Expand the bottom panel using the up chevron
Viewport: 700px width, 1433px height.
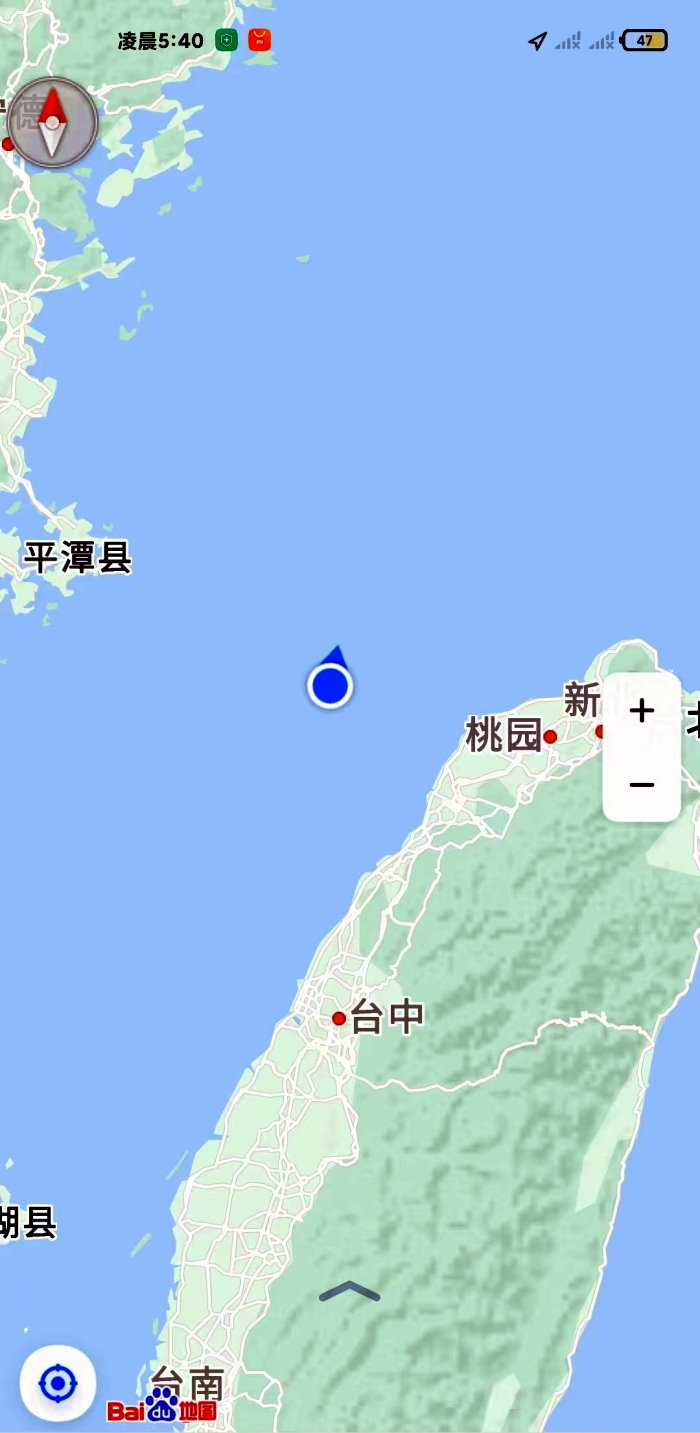(x=350, y=1292)
